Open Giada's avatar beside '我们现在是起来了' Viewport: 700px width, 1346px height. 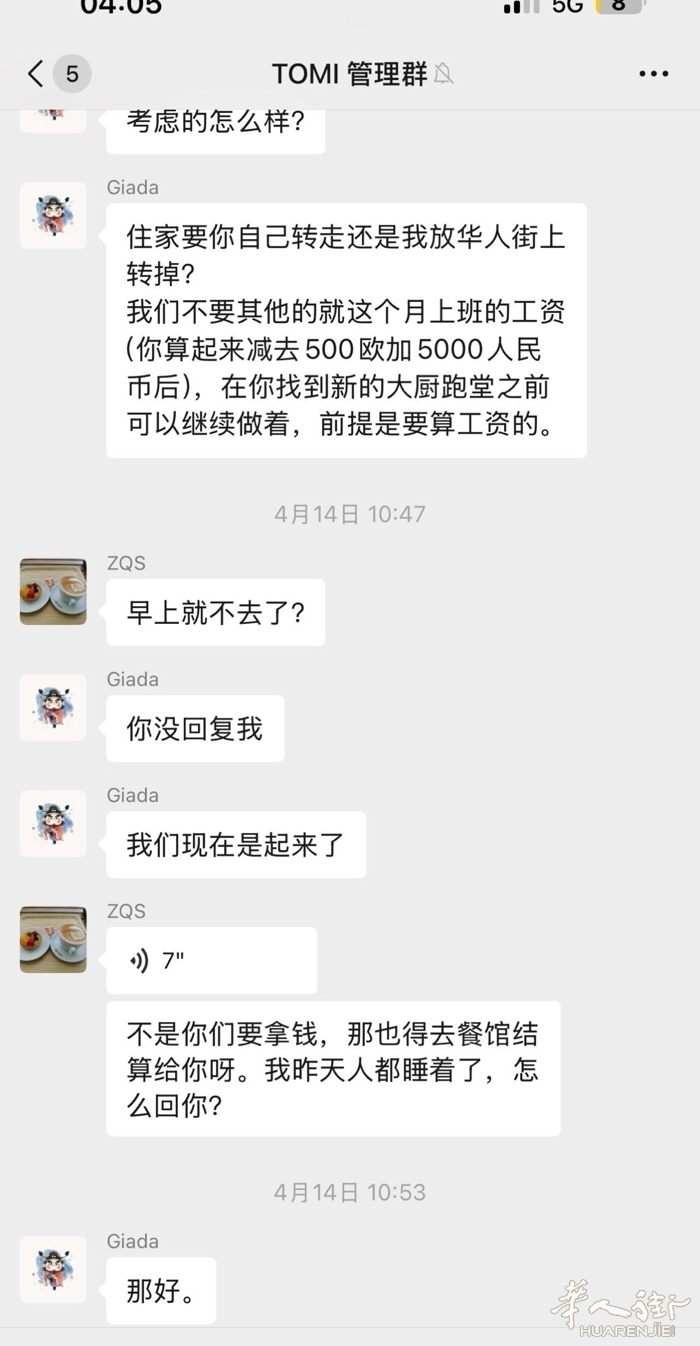(53, 823)
